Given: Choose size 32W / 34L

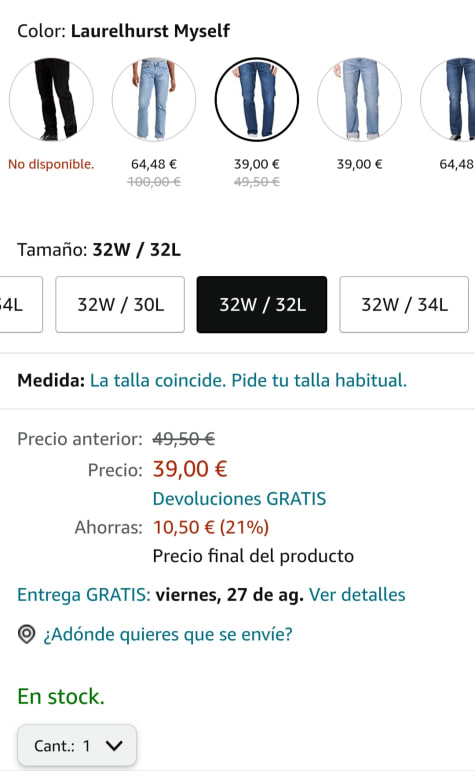Looking at the screenshot, I should tap(404, 304).
